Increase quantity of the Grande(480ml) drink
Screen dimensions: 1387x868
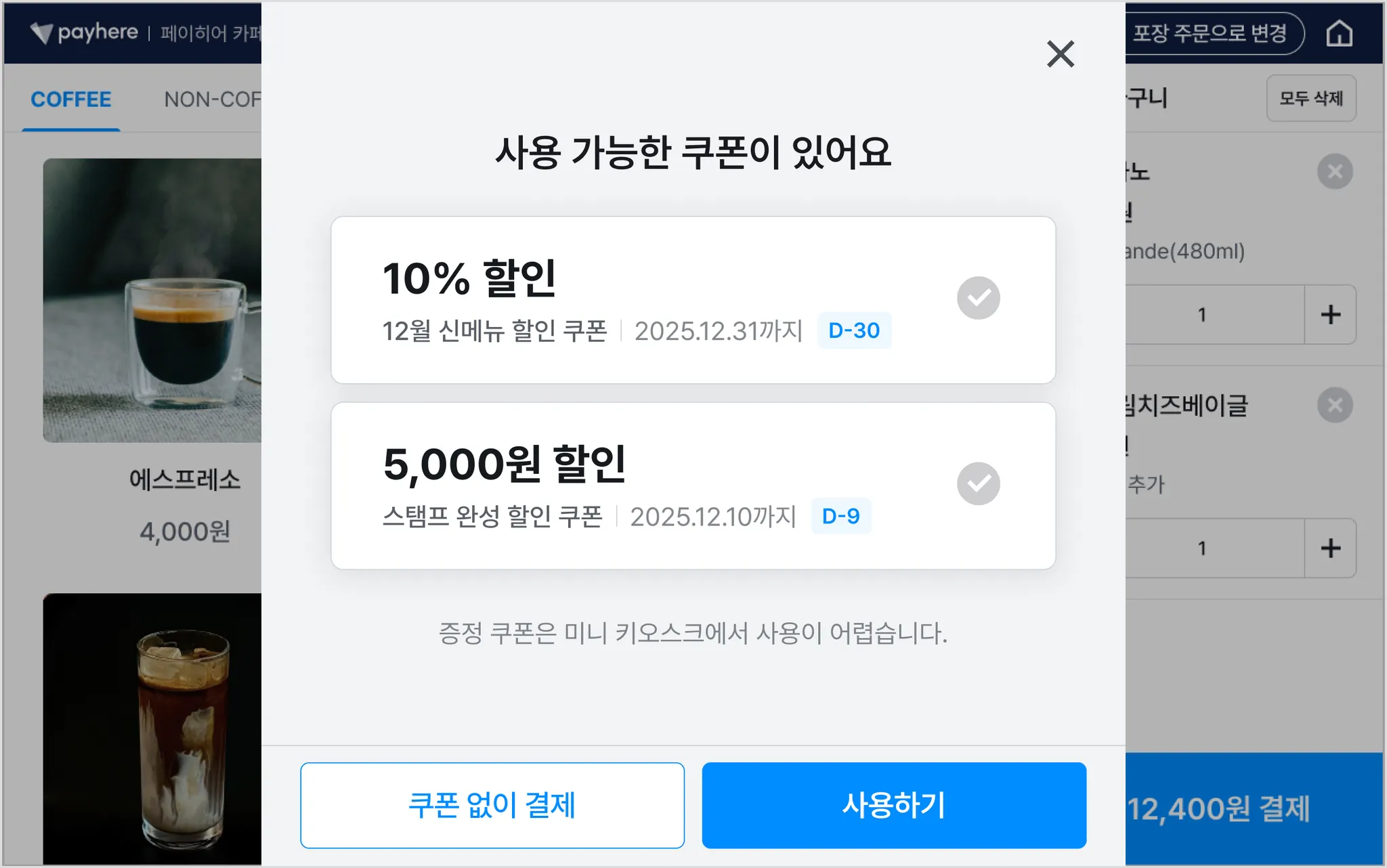pyautogui.click(x=1330, y=315)
